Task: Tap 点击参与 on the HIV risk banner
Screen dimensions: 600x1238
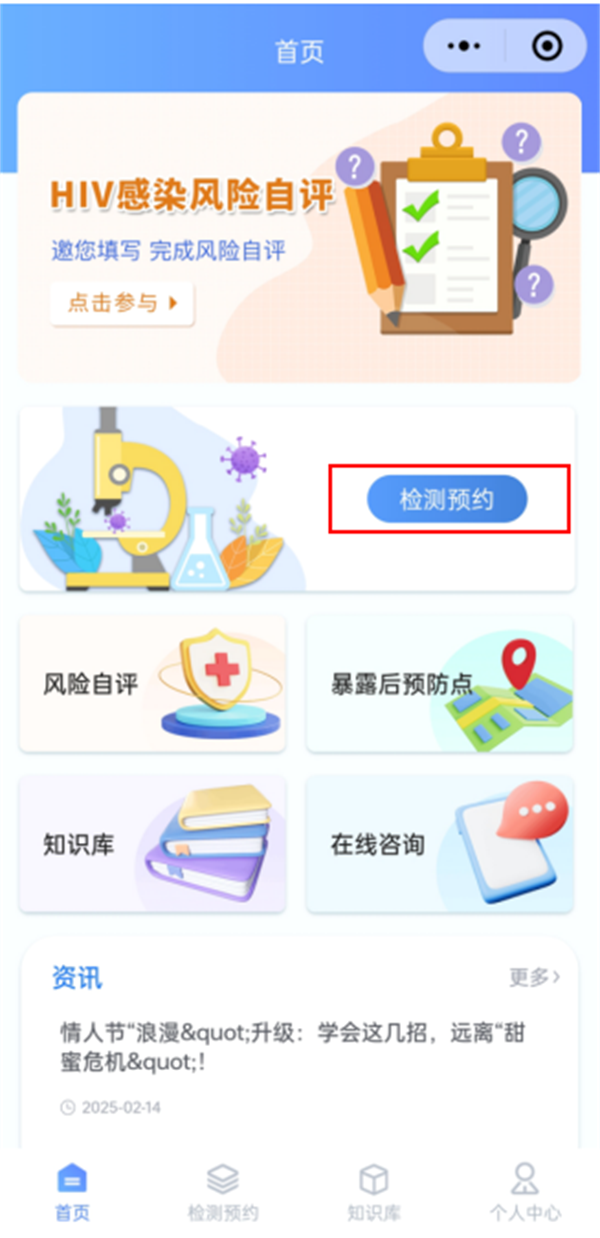Action: click(x=121, y=303)
